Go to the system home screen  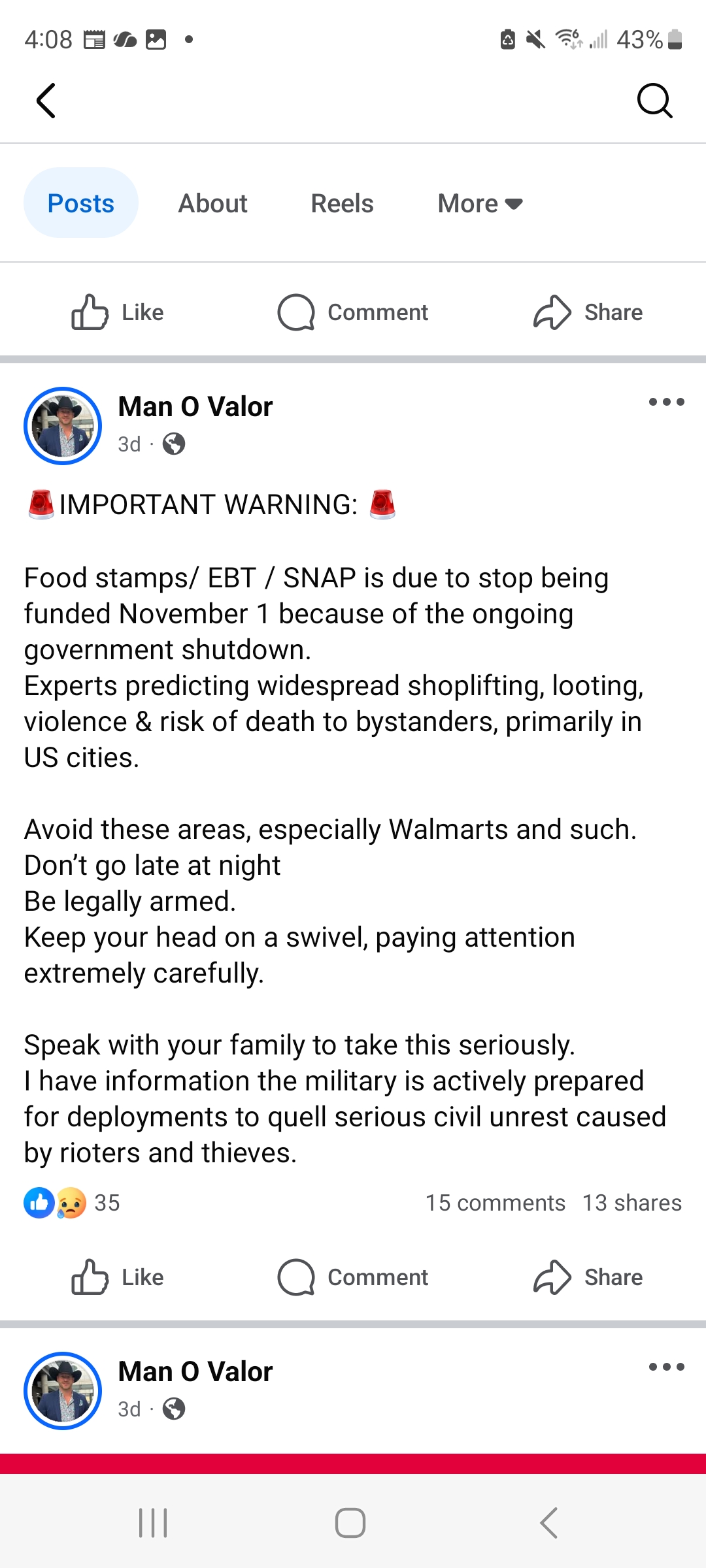pyautogui.click(x=350, y=1523)
